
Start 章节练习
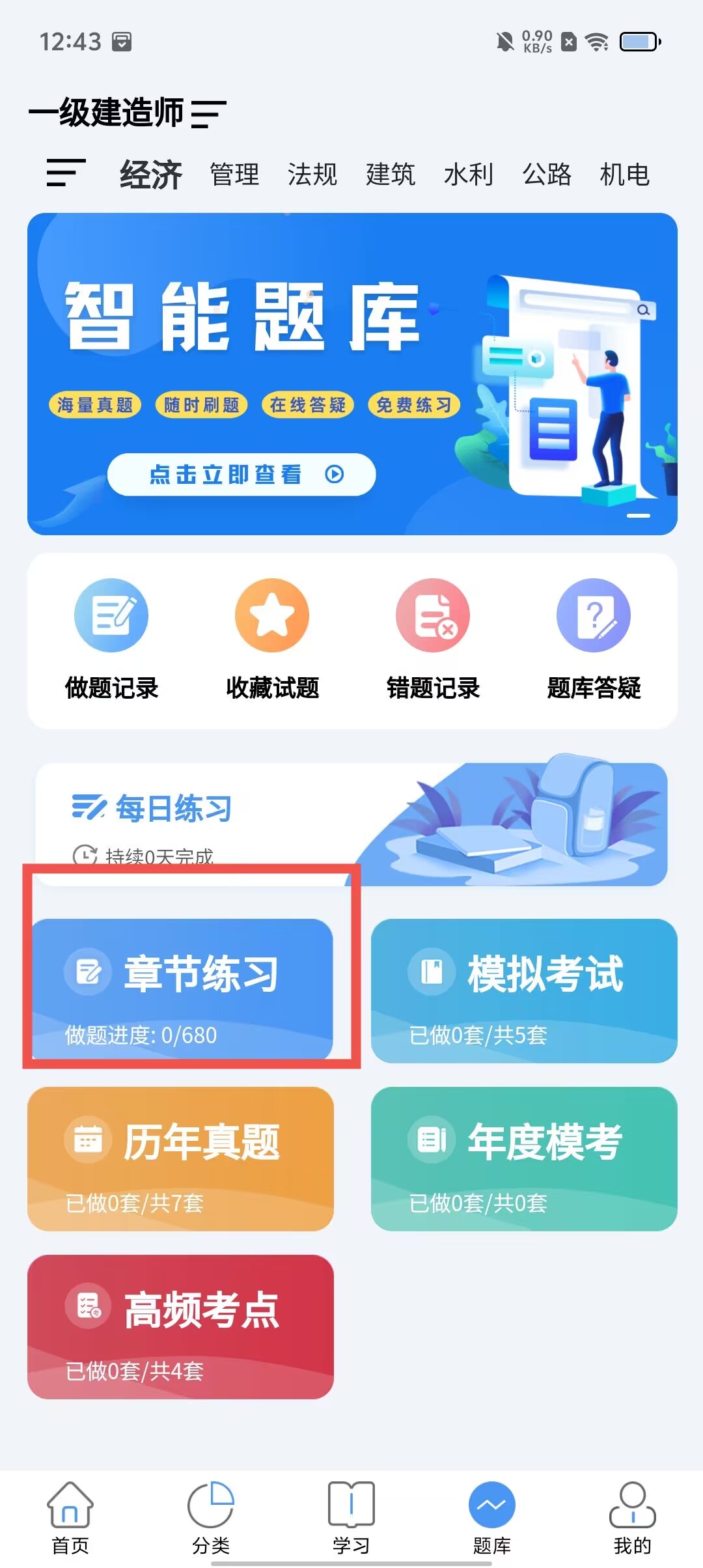pyautogui.click(x=181, y=990)
